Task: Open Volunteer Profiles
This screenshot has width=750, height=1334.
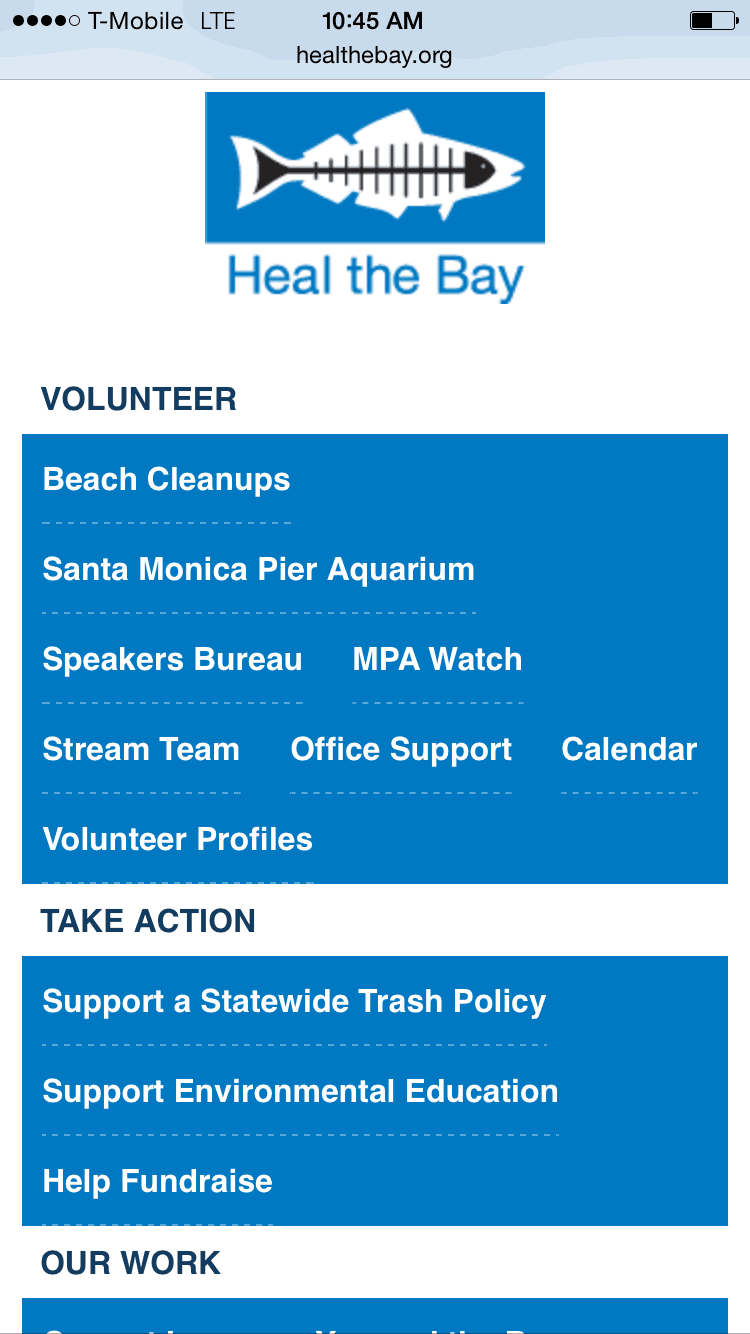Action: (x=177, y=840)
